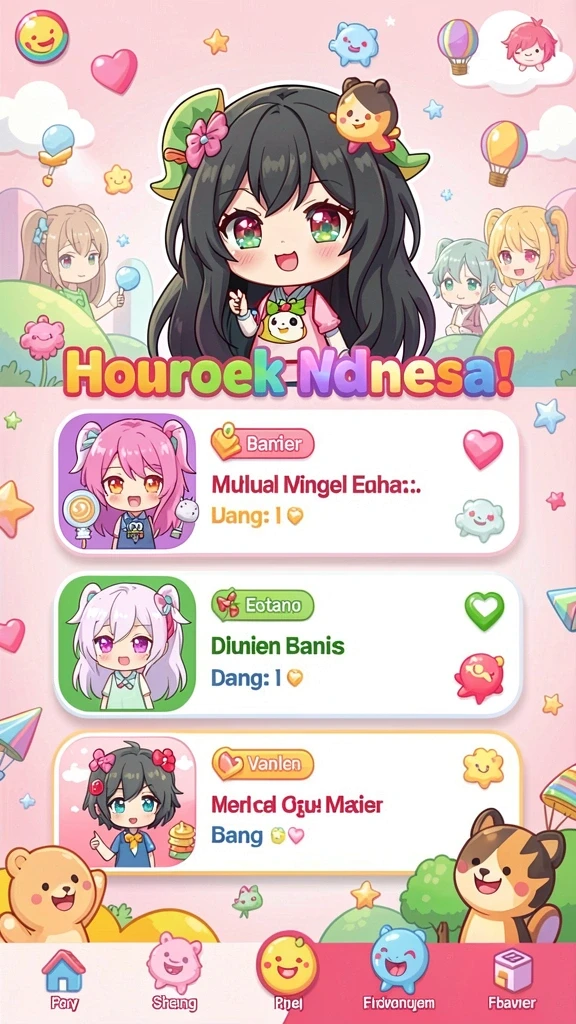Switch to the Pay home tab
Screen dimensions: 576x1024
pyautogui.click(x=62, y=978)
